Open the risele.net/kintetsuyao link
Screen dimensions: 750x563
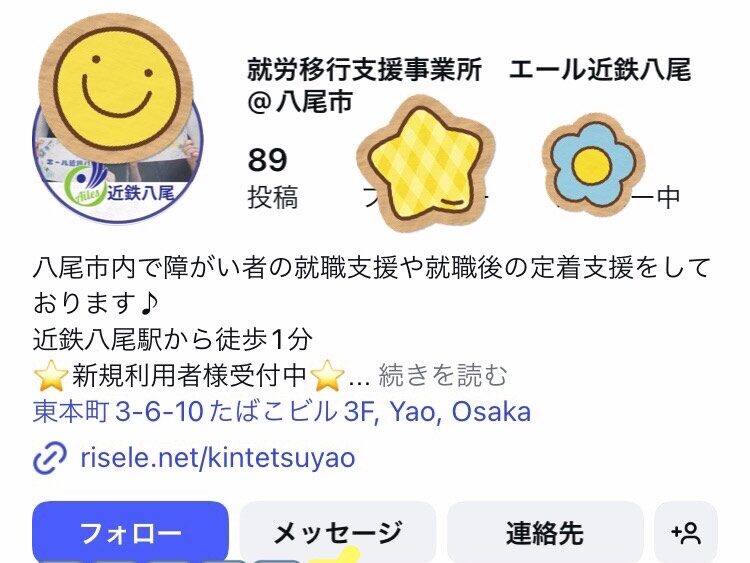pos(217,458)
